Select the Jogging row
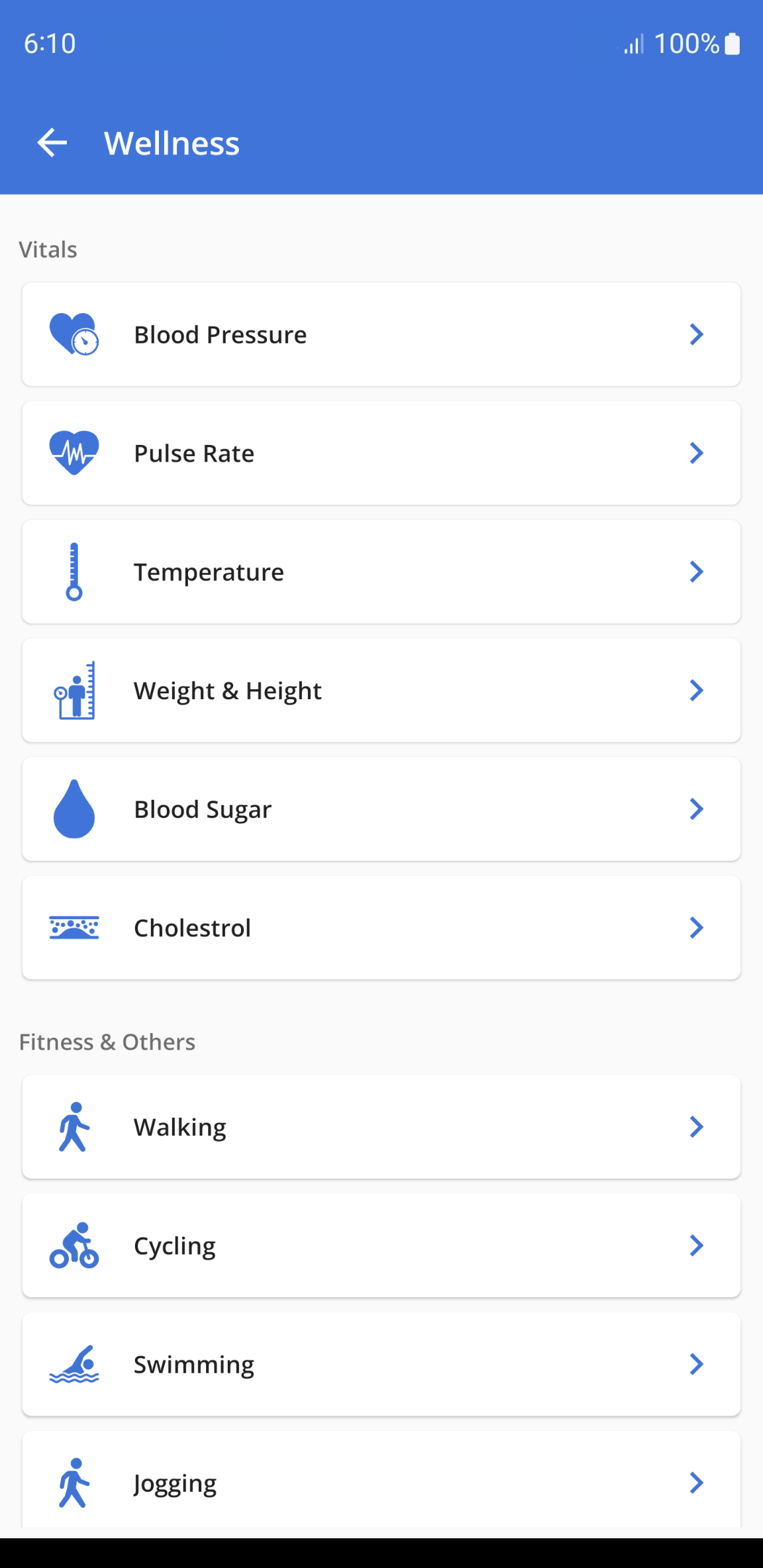Image resolution: width=763 pixels, height=1568 pixels. pos(381,1482)
